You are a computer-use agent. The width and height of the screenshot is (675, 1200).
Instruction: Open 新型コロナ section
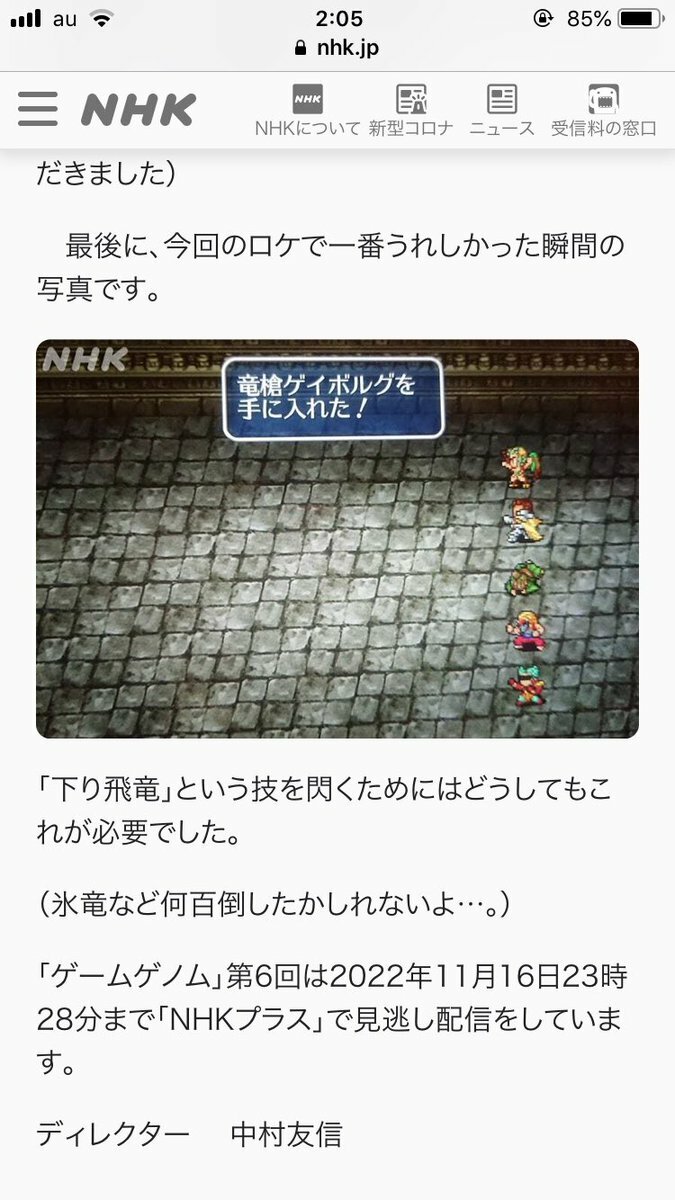(411, 110)
